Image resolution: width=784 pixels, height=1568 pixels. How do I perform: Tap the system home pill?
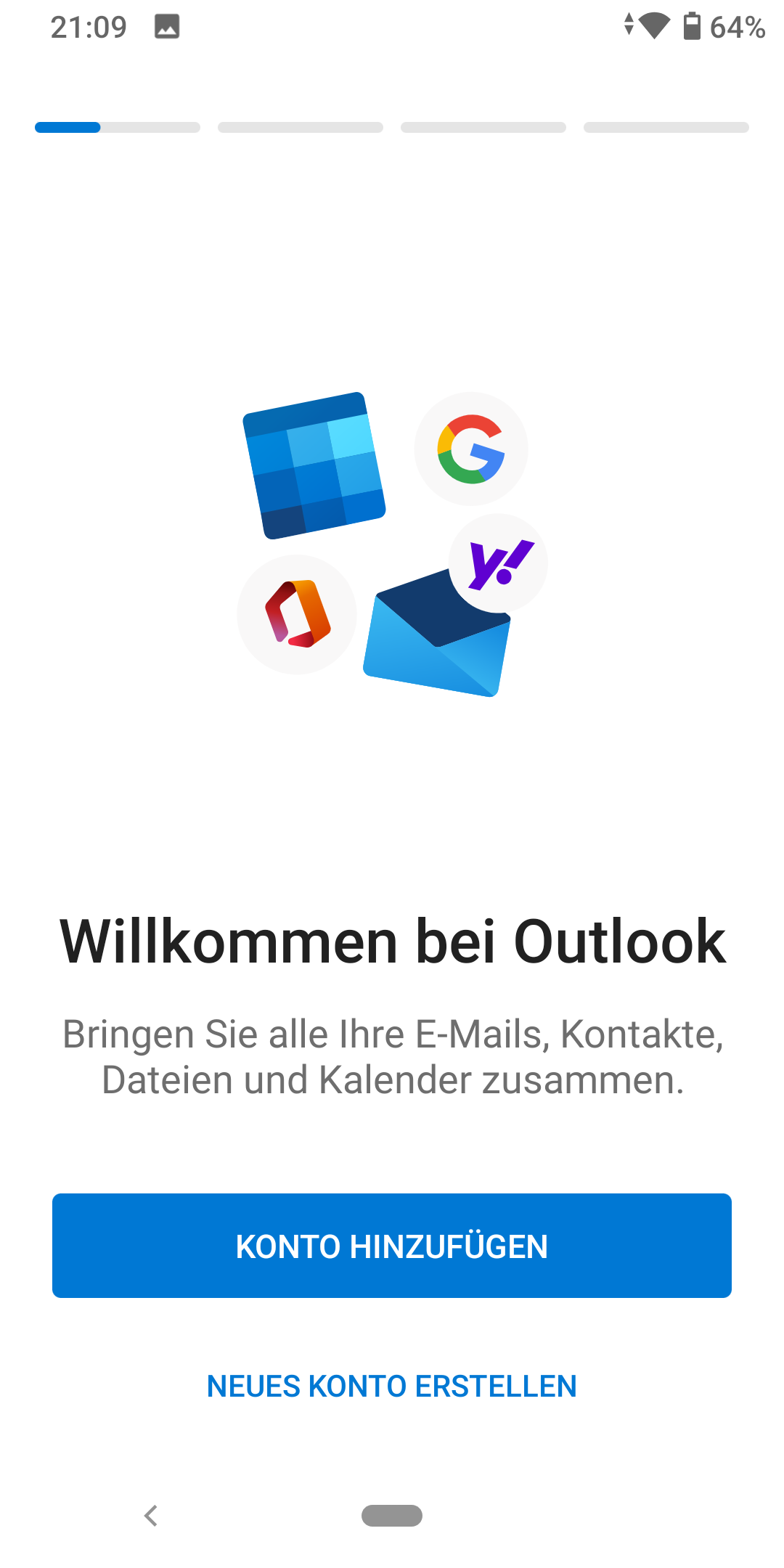click(392, 1516)
